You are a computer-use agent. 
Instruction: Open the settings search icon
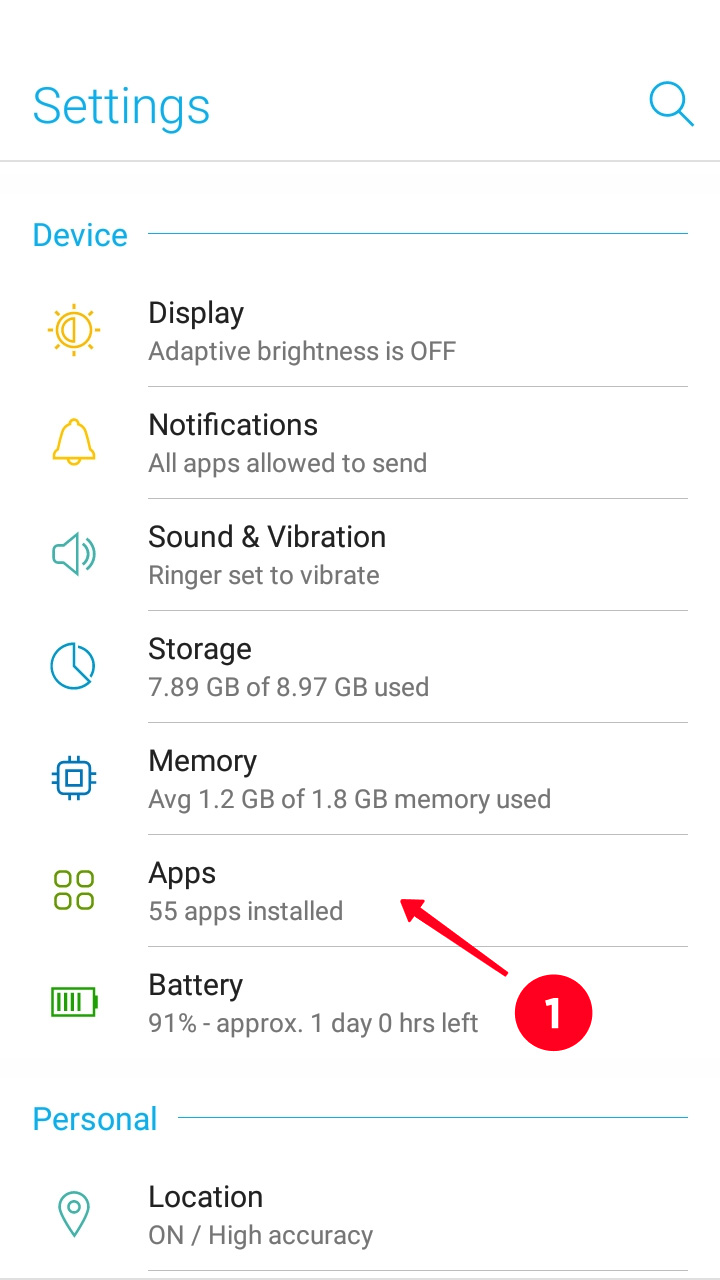coord(671,105)
